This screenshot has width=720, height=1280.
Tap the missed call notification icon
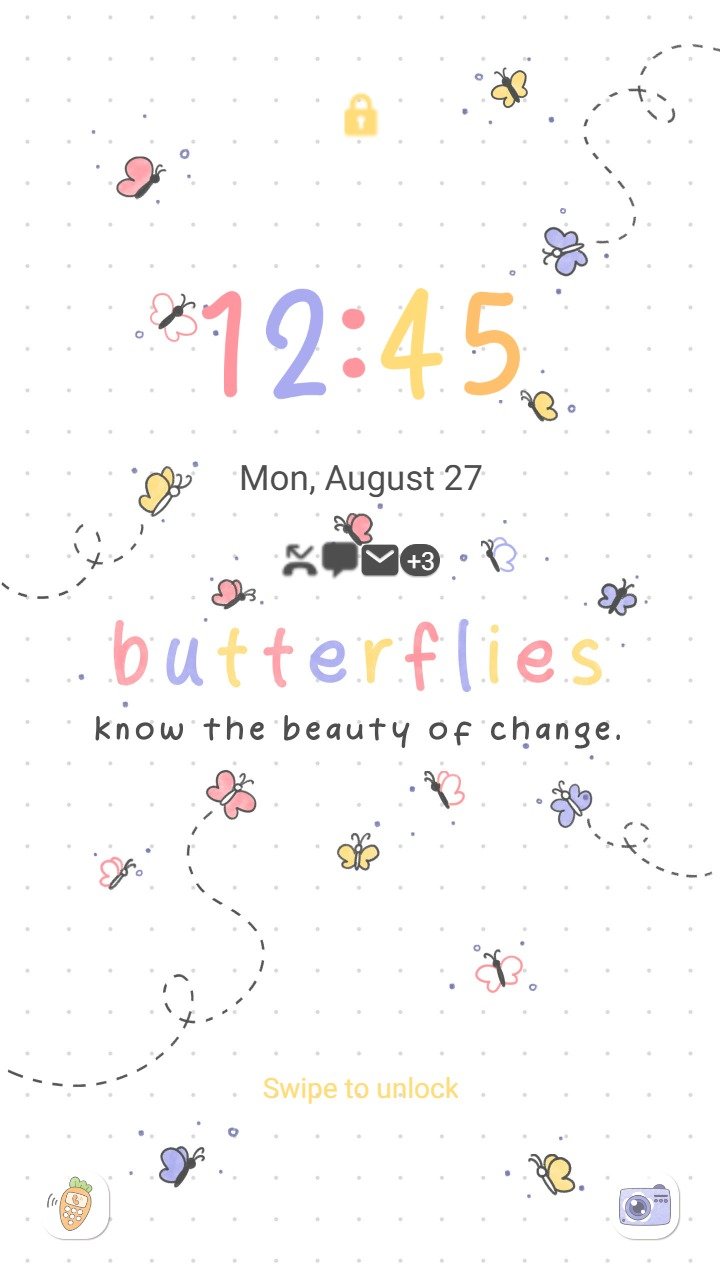[299, 561]
